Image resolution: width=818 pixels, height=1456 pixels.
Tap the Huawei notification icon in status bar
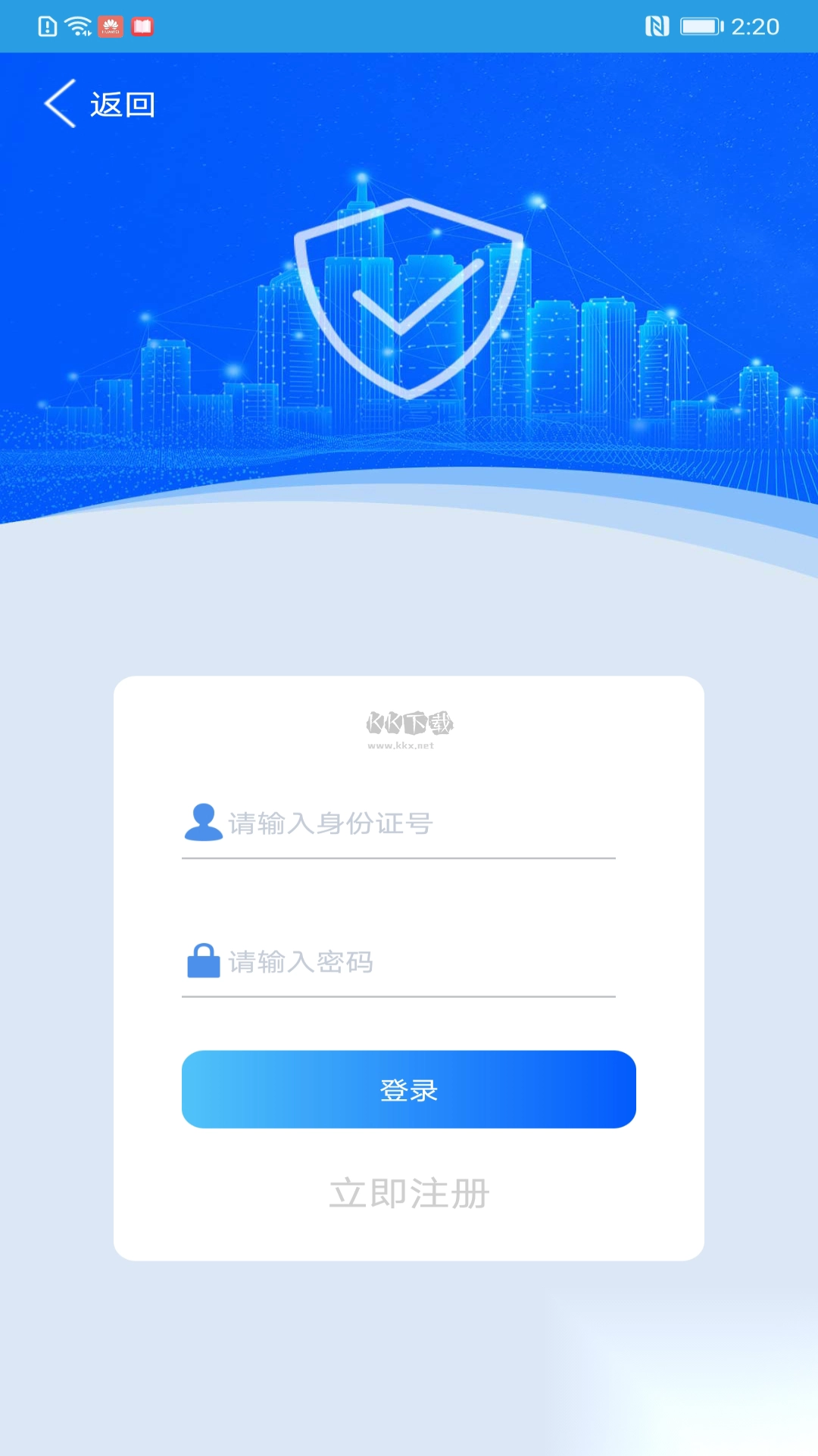coord(110,25)
